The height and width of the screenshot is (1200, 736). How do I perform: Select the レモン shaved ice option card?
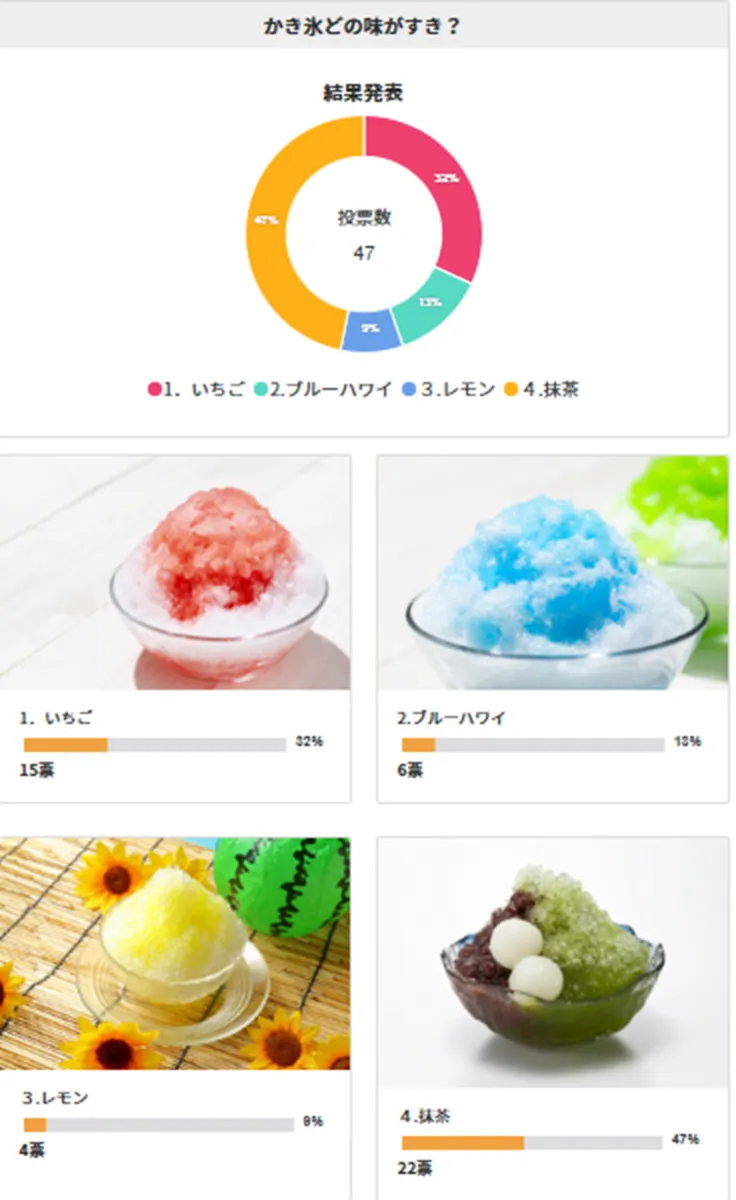pos(174,1018)
